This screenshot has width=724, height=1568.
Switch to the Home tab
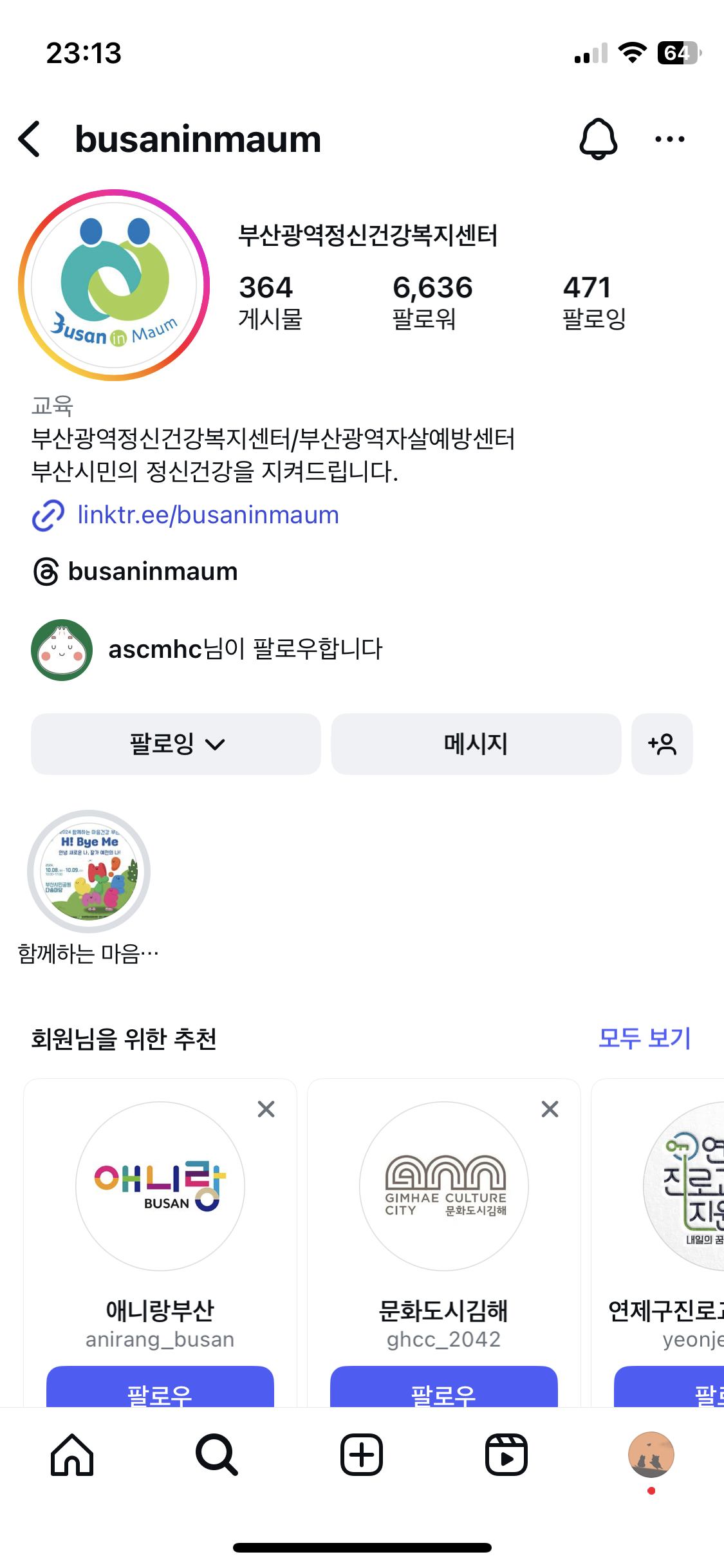pyautogui.click(x=72, y=1455)
